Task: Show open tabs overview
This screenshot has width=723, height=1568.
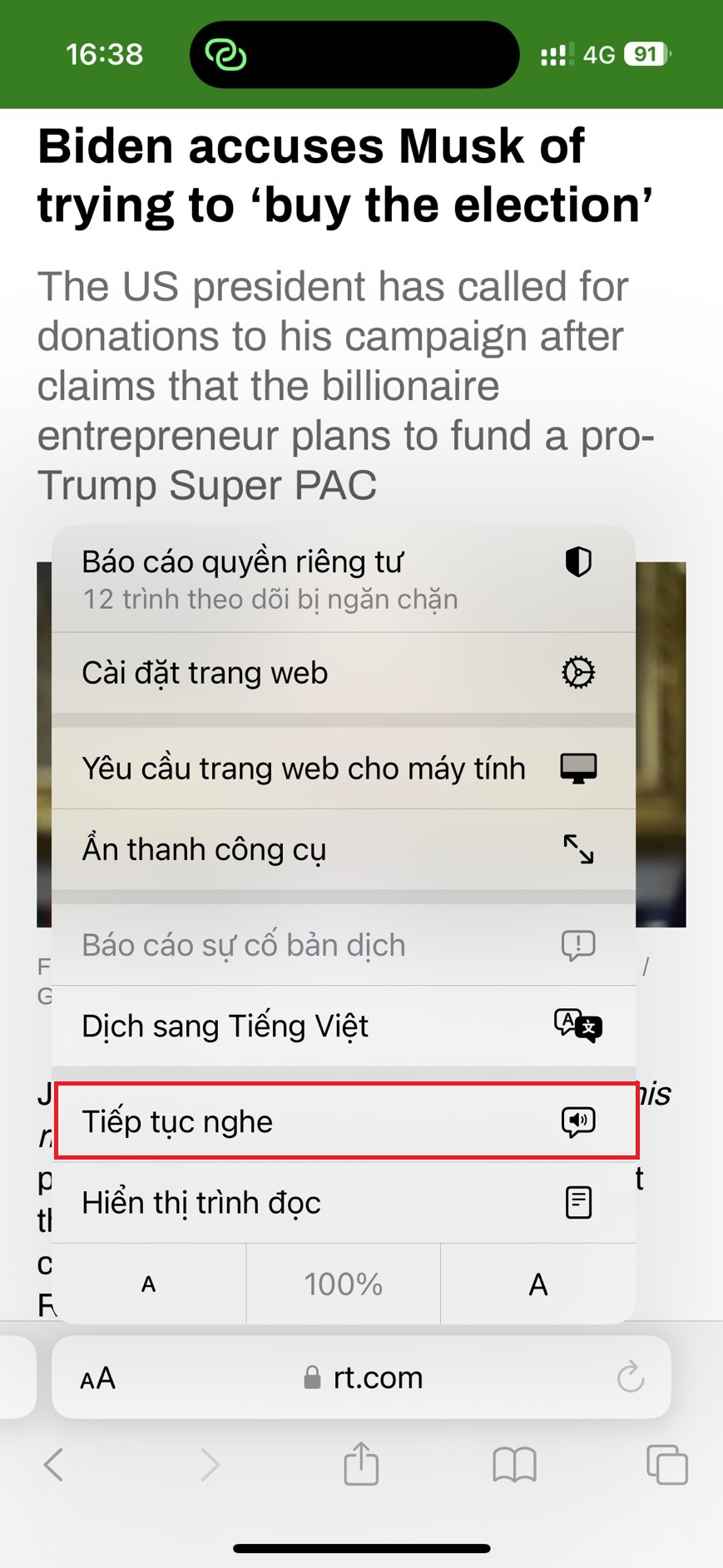Action: click(667, 1465)
